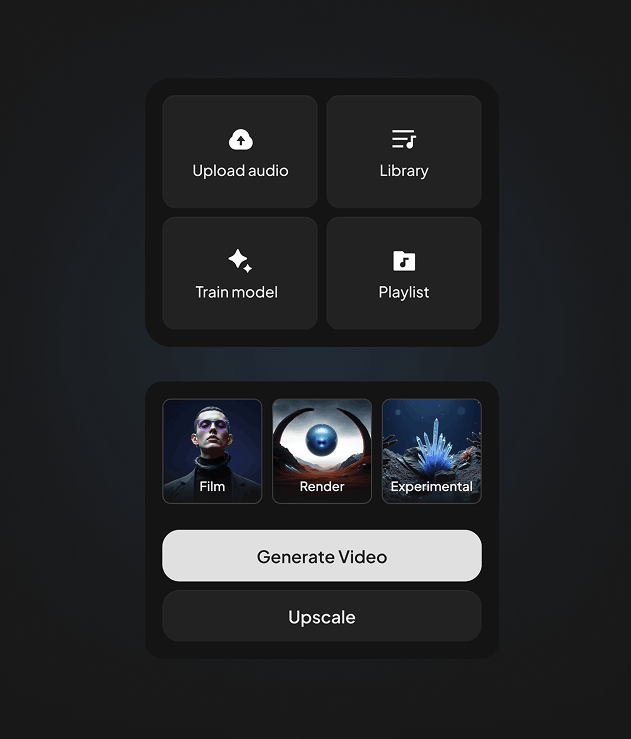The width and height of the screenshot is (631, 739).
Task: Tap the Generate Video button
Action: coord(322,556)
